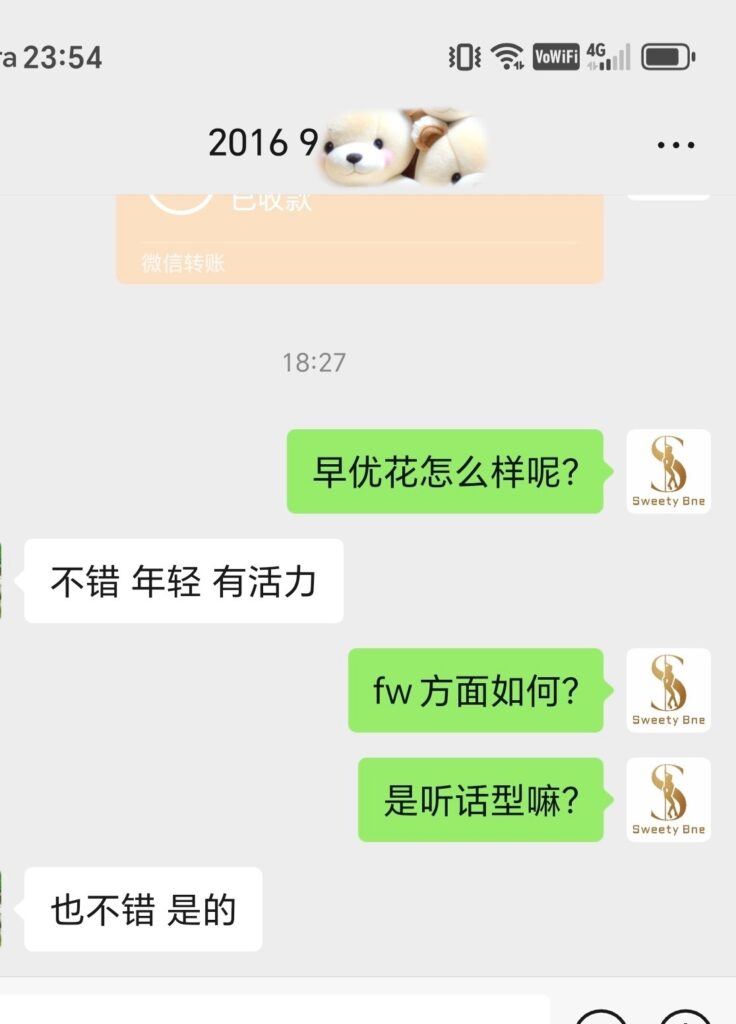Tap the avatar beside the 早优花怎么样呢? message

[x=668, y=472]
